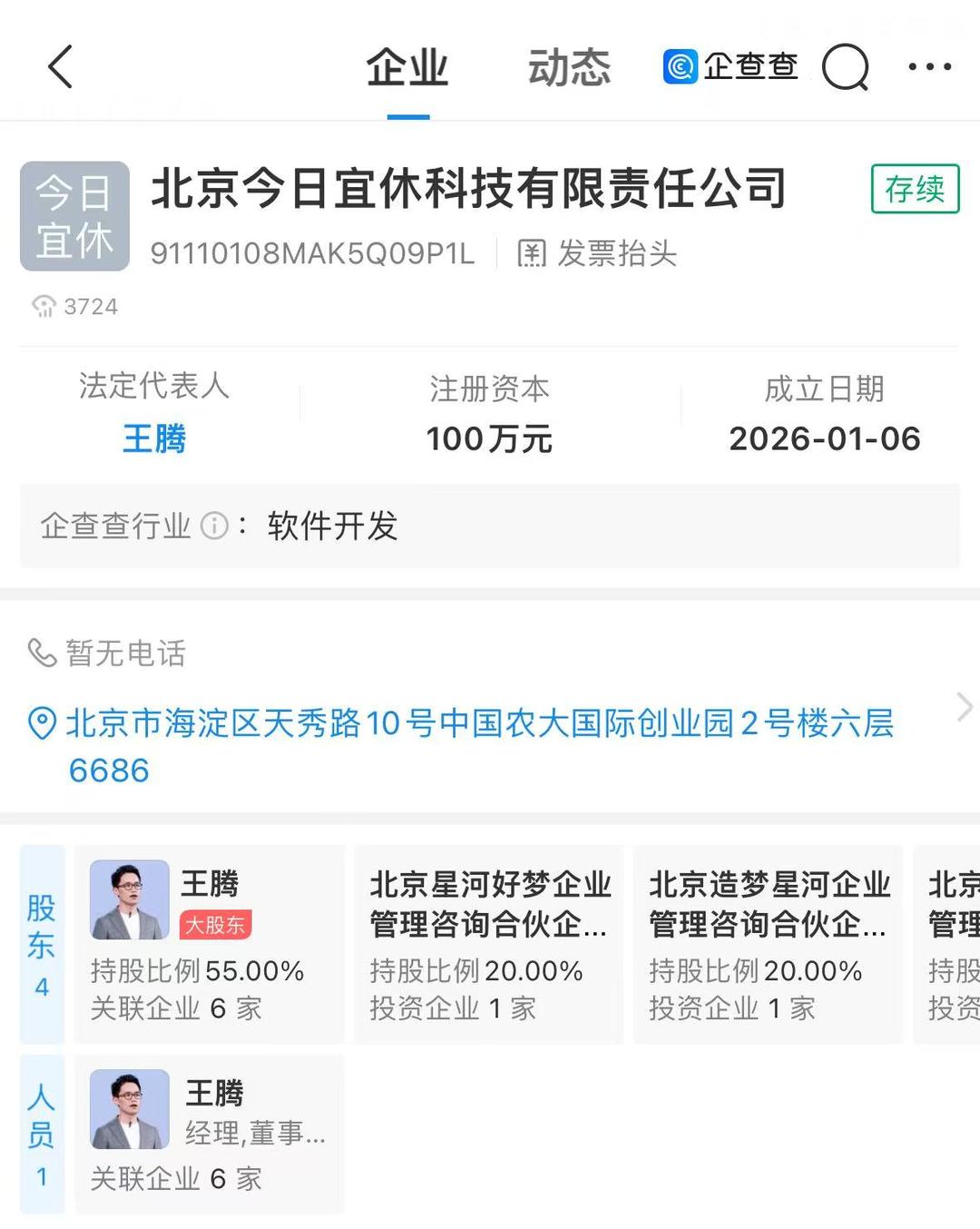
Task: Show 企查查行业 info icon
Action: point(214,526)
